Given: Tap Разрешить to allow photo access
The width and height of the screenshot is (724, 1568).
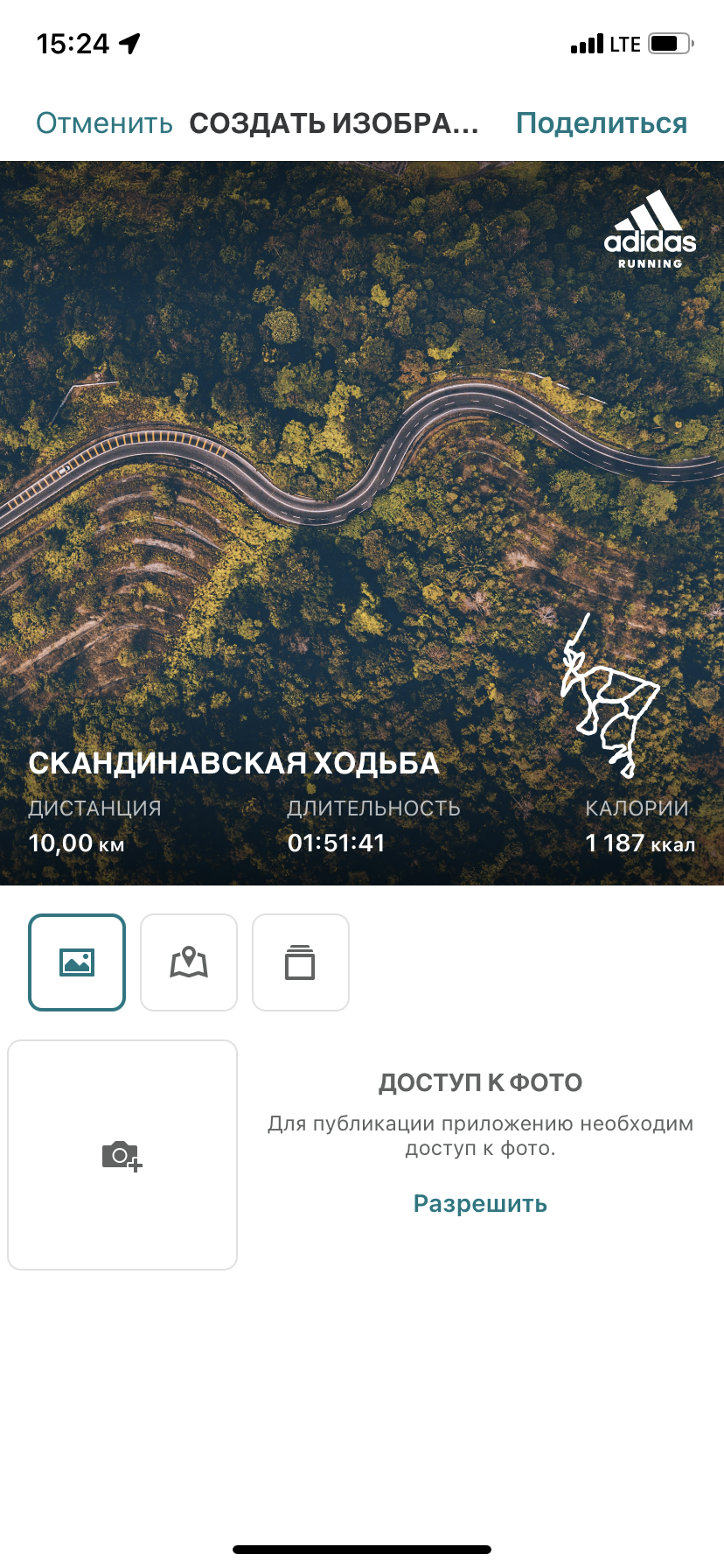Looking at the screenshot, I should [x=480, y=1204].
